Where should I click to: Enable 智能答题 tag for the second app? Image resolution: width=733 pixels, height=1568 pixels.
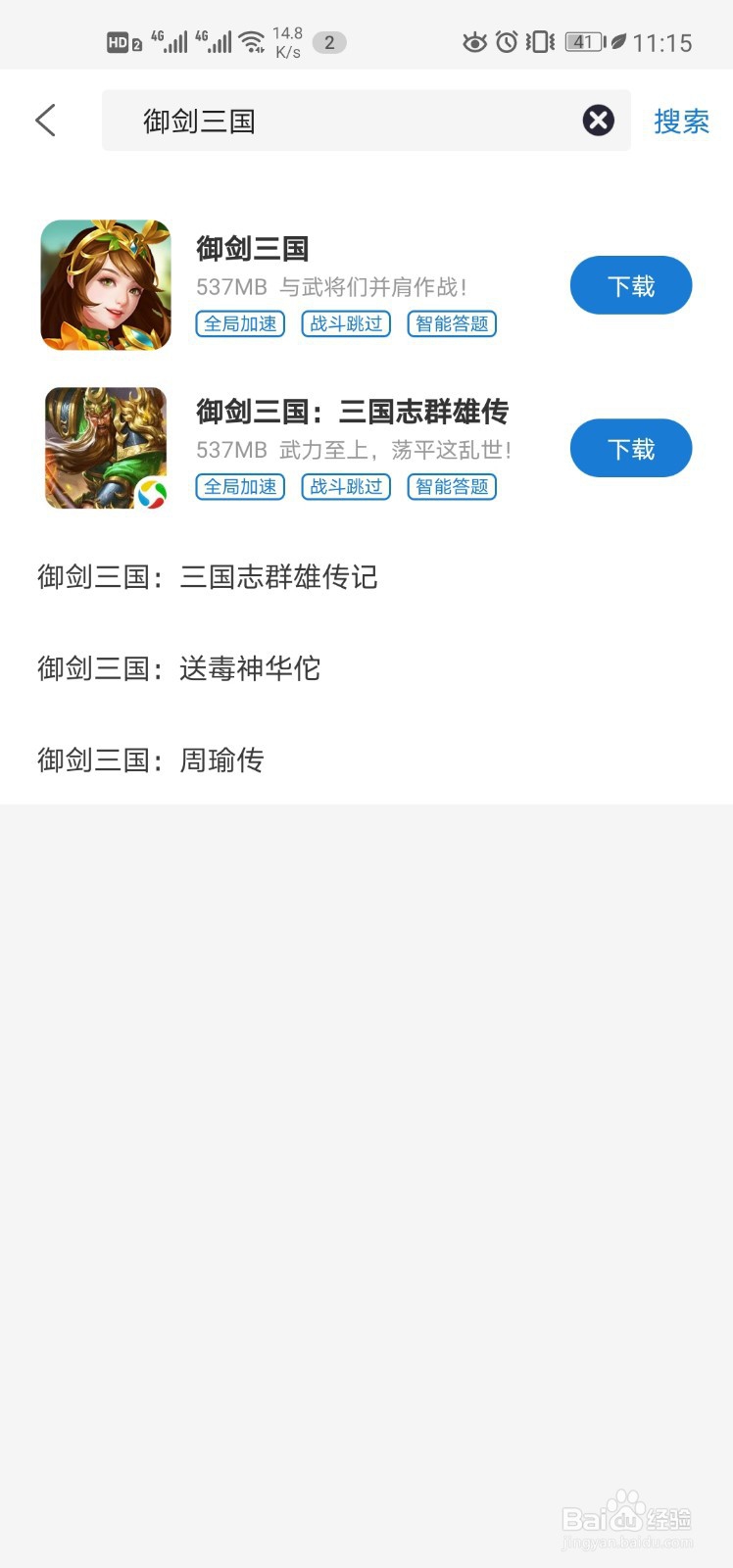coord(451,487)
